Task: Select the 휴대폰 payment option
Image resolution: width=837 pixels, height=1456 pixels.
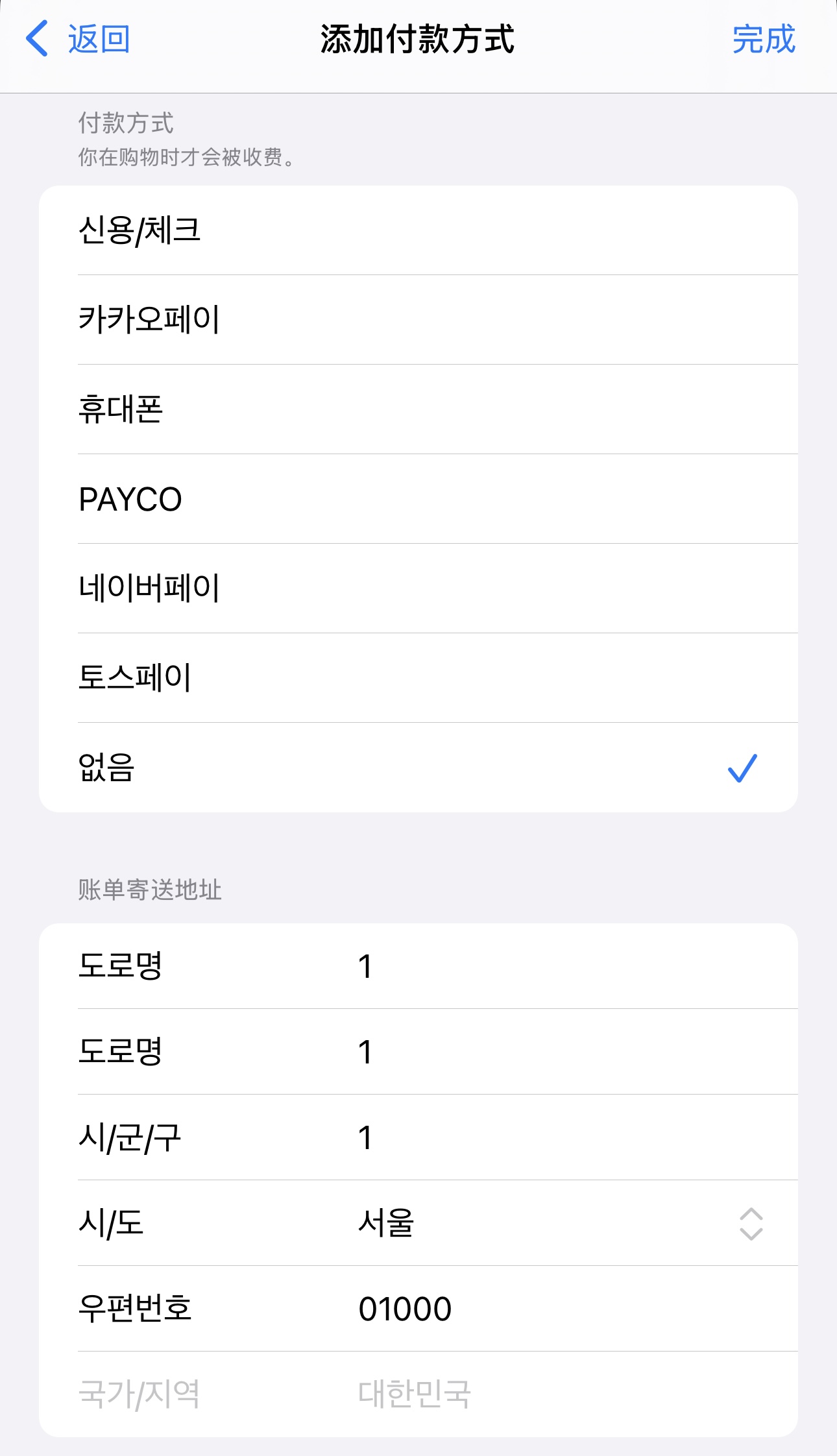Action: pos(418,409)
